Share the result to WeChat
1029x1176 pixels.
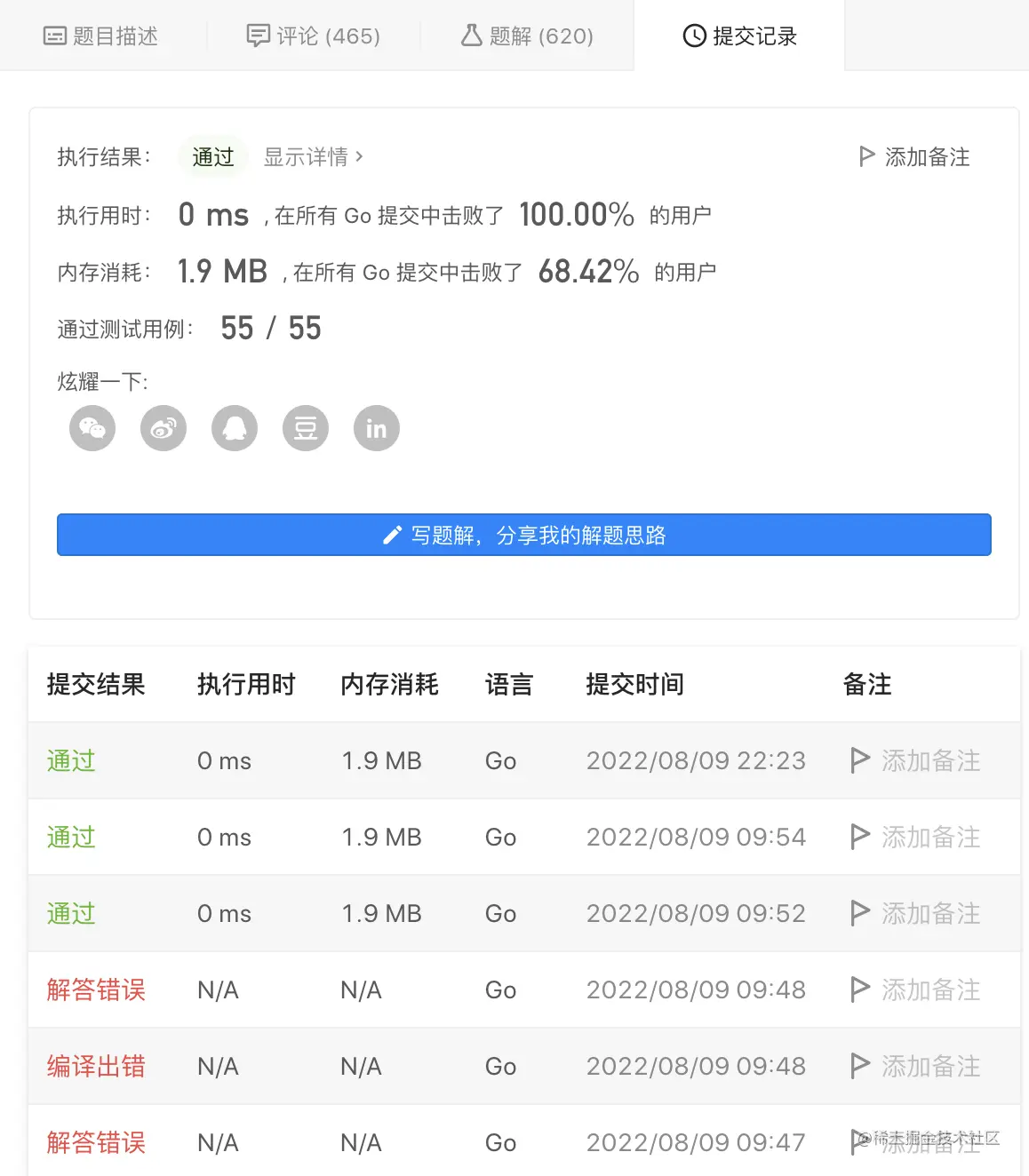tap(92, 428)
